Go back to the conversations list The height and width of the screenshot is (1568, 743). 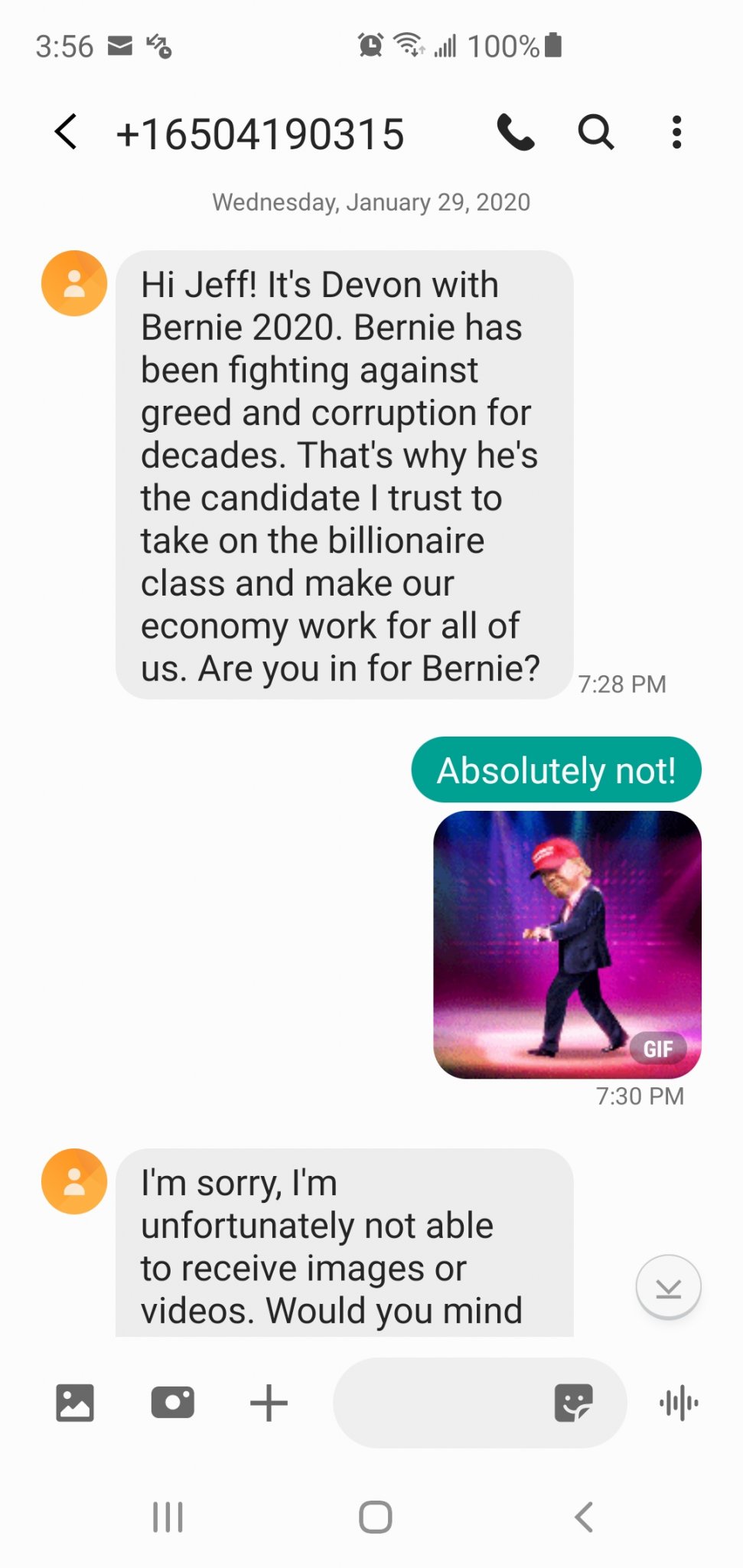point(67,132)
